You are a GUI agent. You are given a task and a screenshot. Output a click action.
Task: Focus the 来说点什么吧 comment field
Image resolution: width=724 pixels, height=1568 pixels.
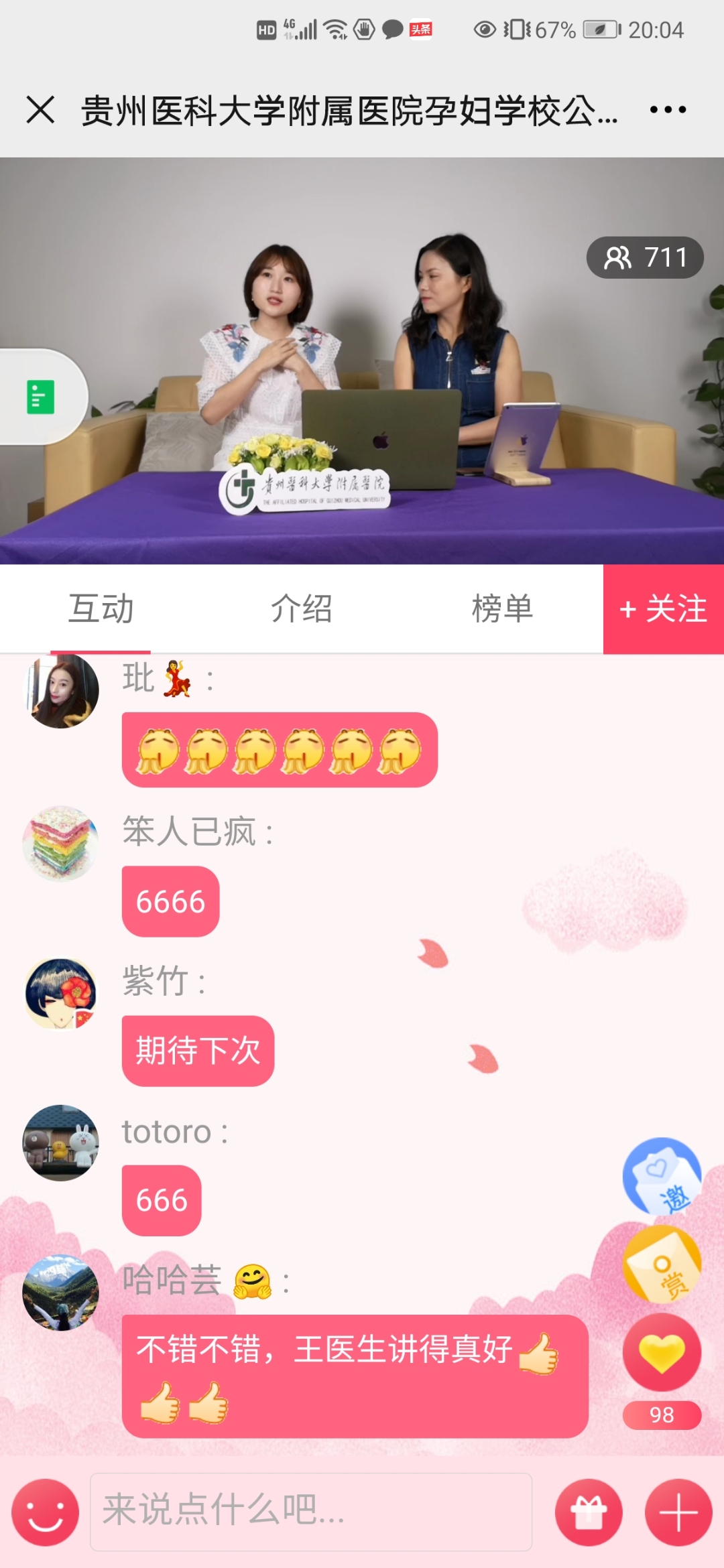point(311,1512)
